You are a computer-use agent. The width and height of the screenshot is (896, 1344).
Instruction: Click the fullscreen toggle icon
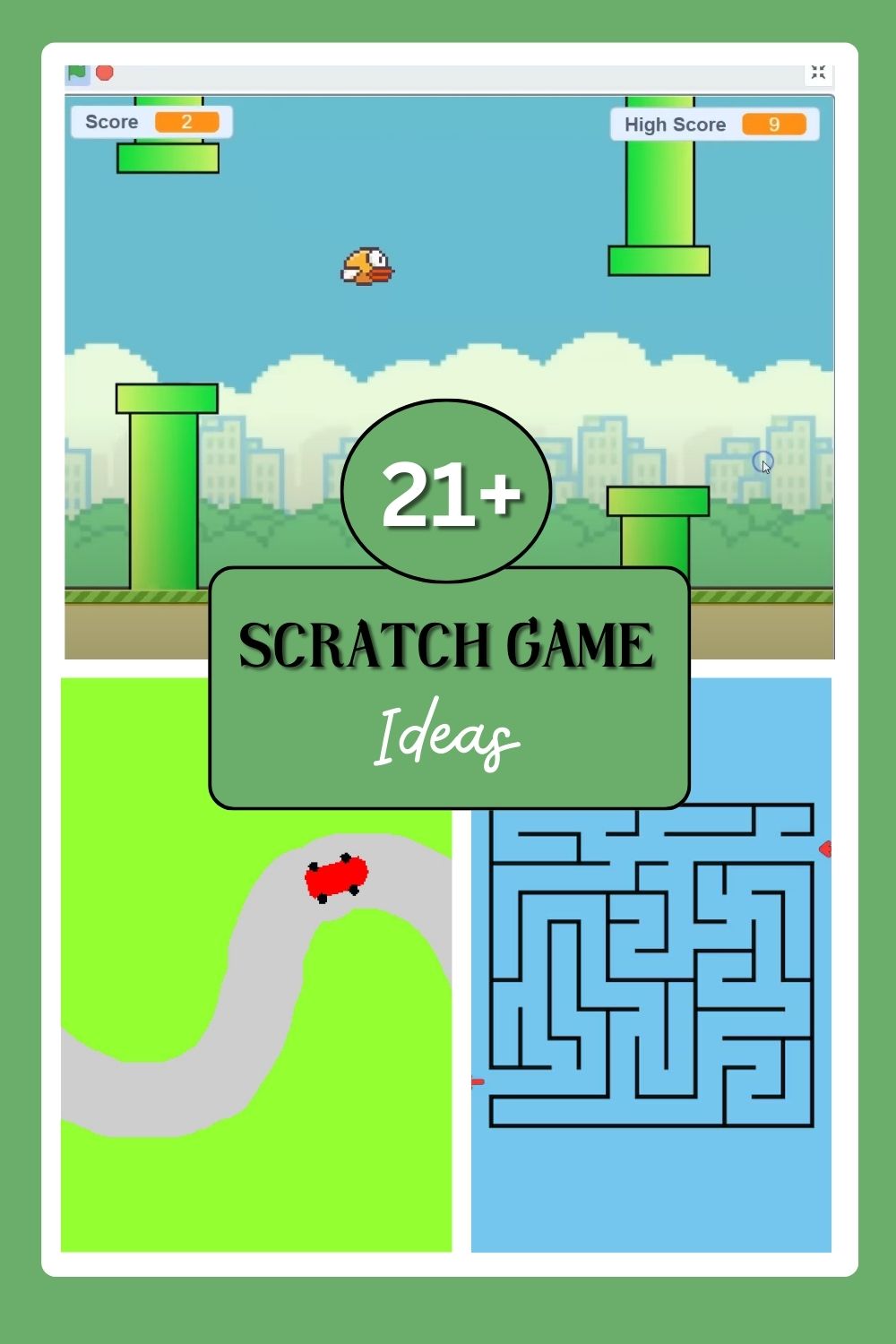(817, 72)
